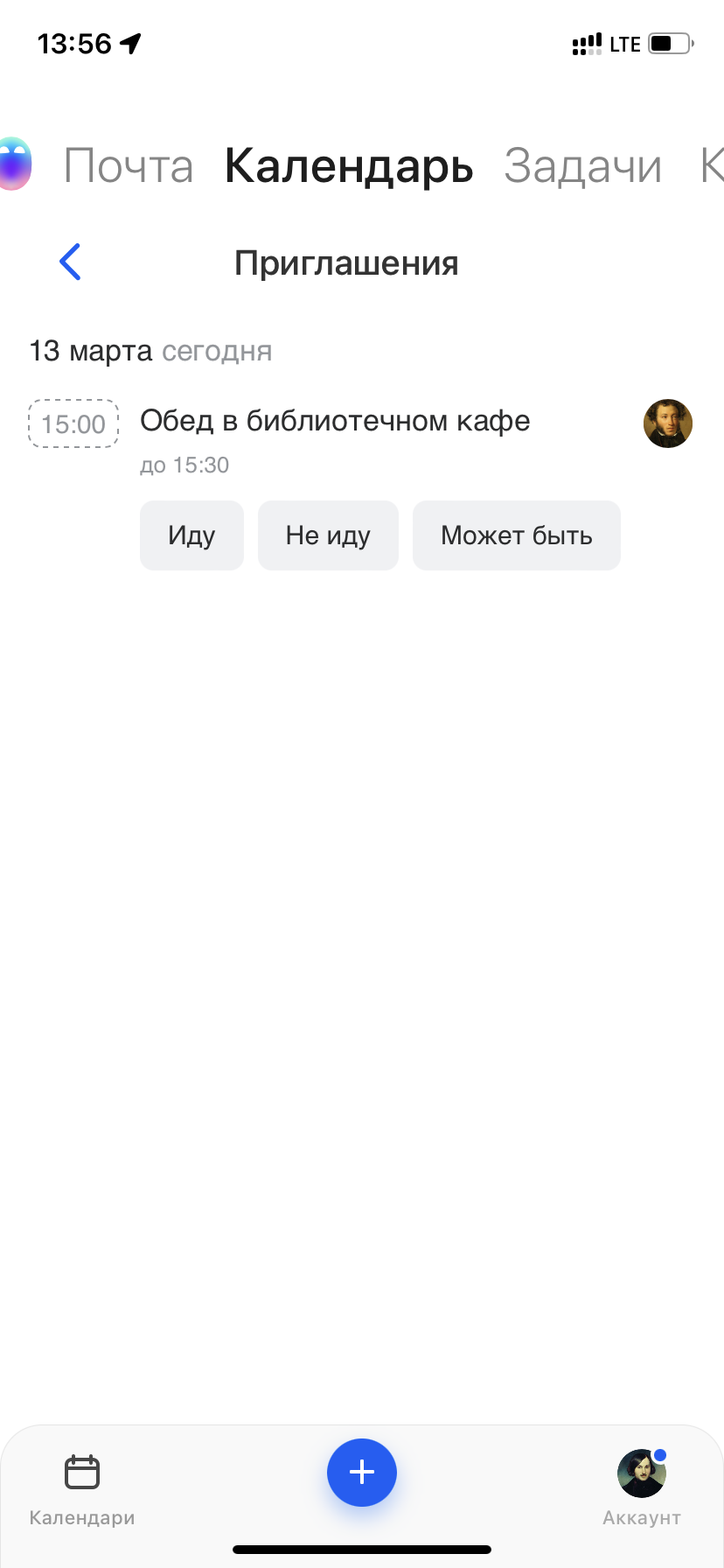Open the Обед в библиотечном кафе event
This screenshot has height=1568, width=724.
(335, 422)
